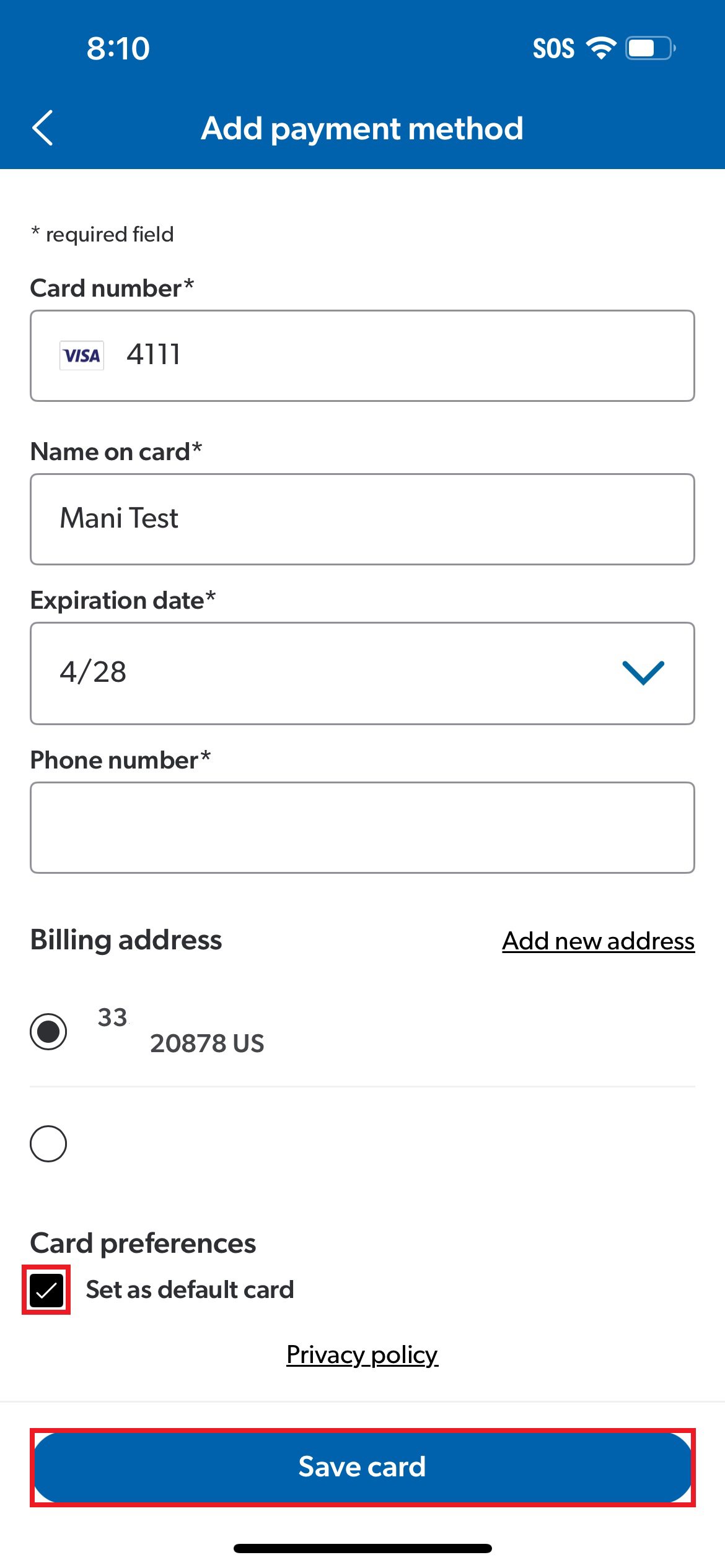
Task: Open the Add new address link
Action: click(x=598, y=941)
